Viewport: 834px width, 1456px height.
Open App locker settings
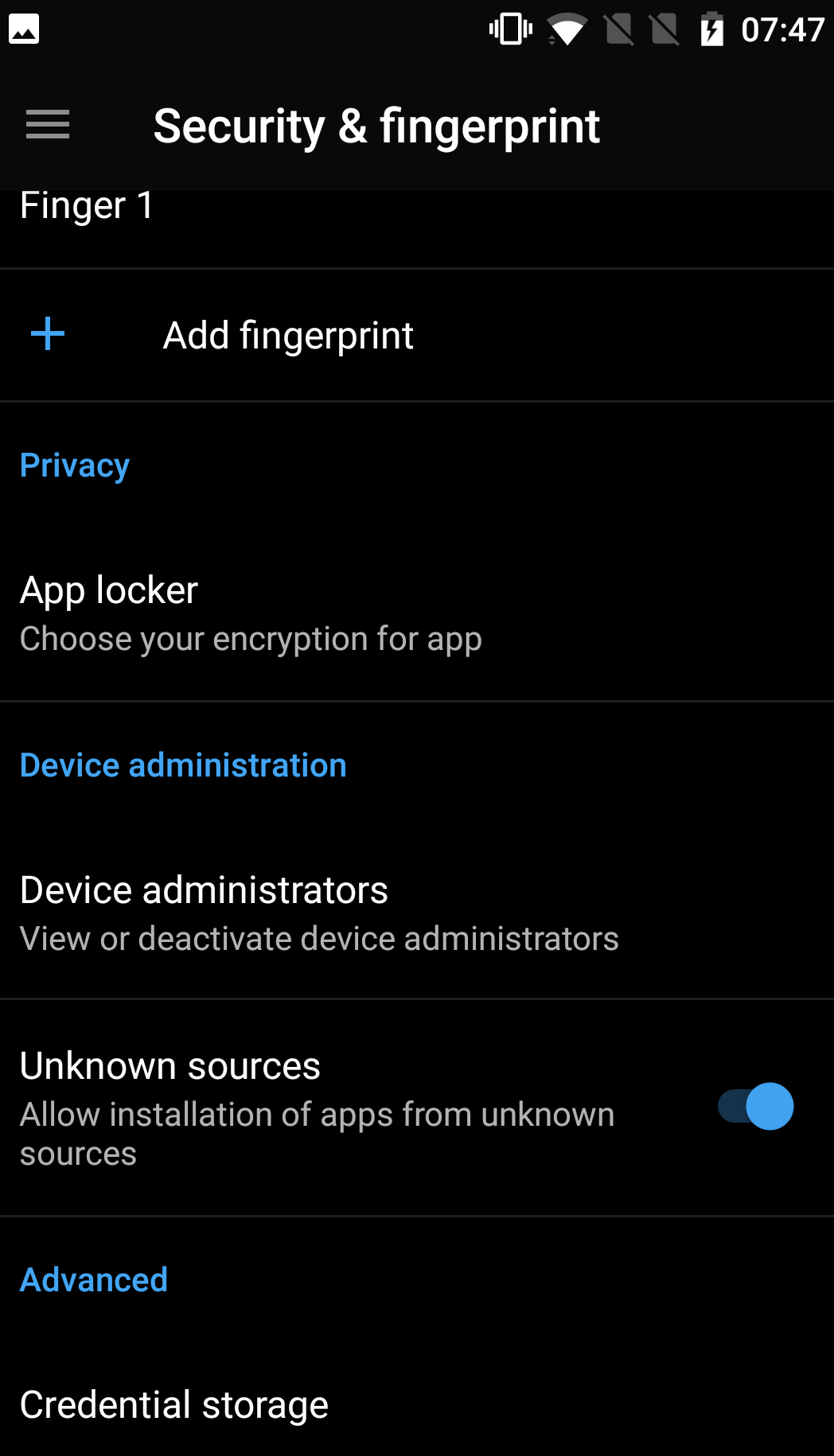417,613
